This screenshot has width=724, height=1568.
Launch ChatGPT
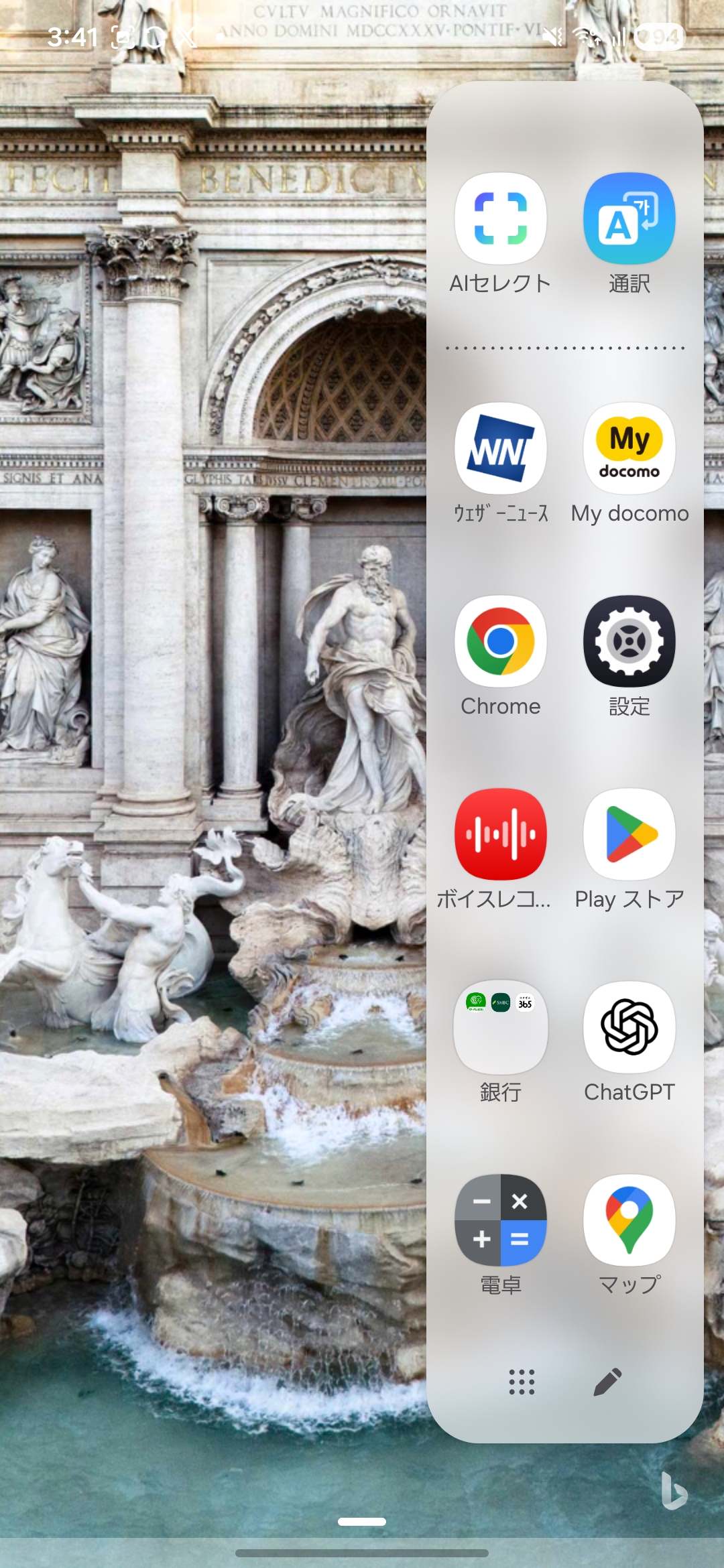click(x=629, y=1027)
